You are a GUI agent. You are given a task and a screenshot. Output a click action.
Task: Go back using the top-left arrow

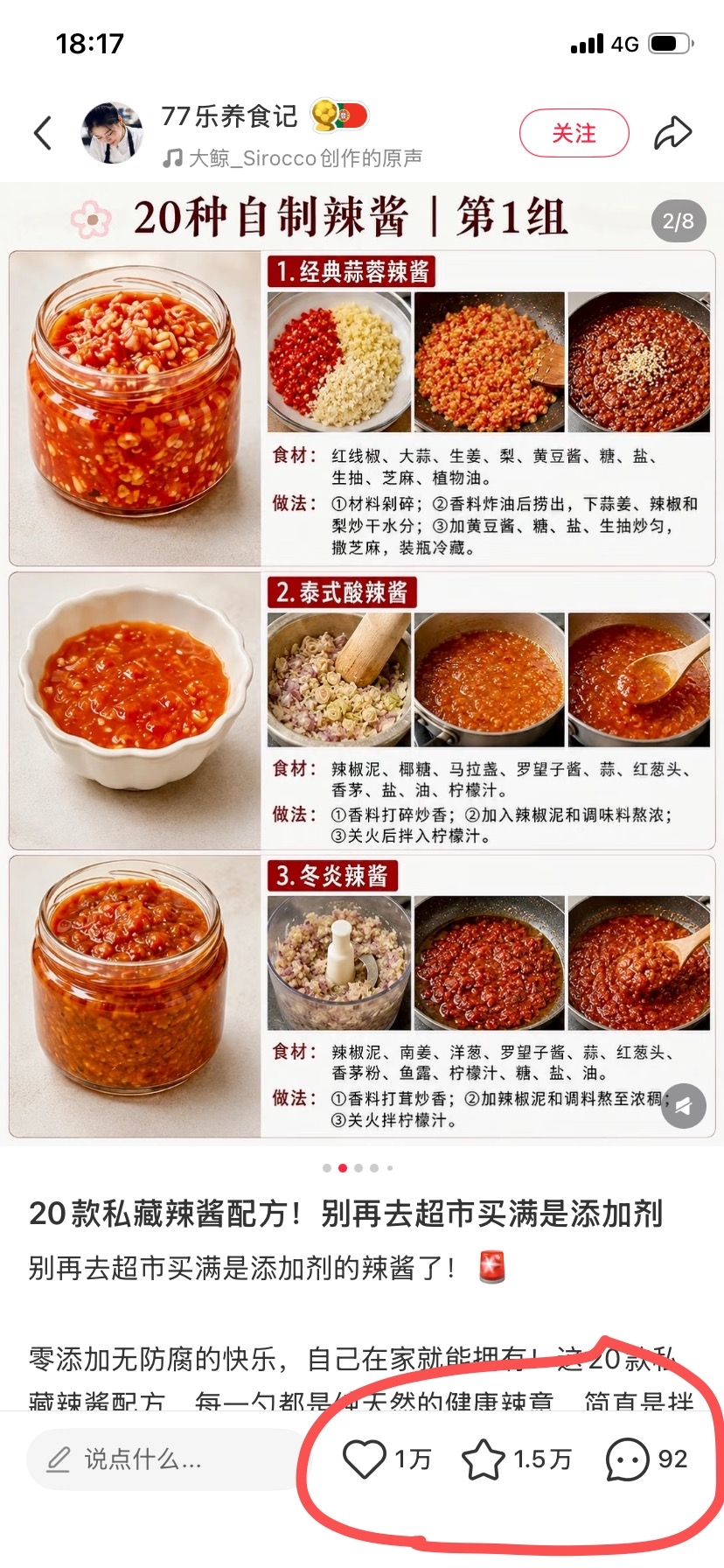click(x=43, y=133)
